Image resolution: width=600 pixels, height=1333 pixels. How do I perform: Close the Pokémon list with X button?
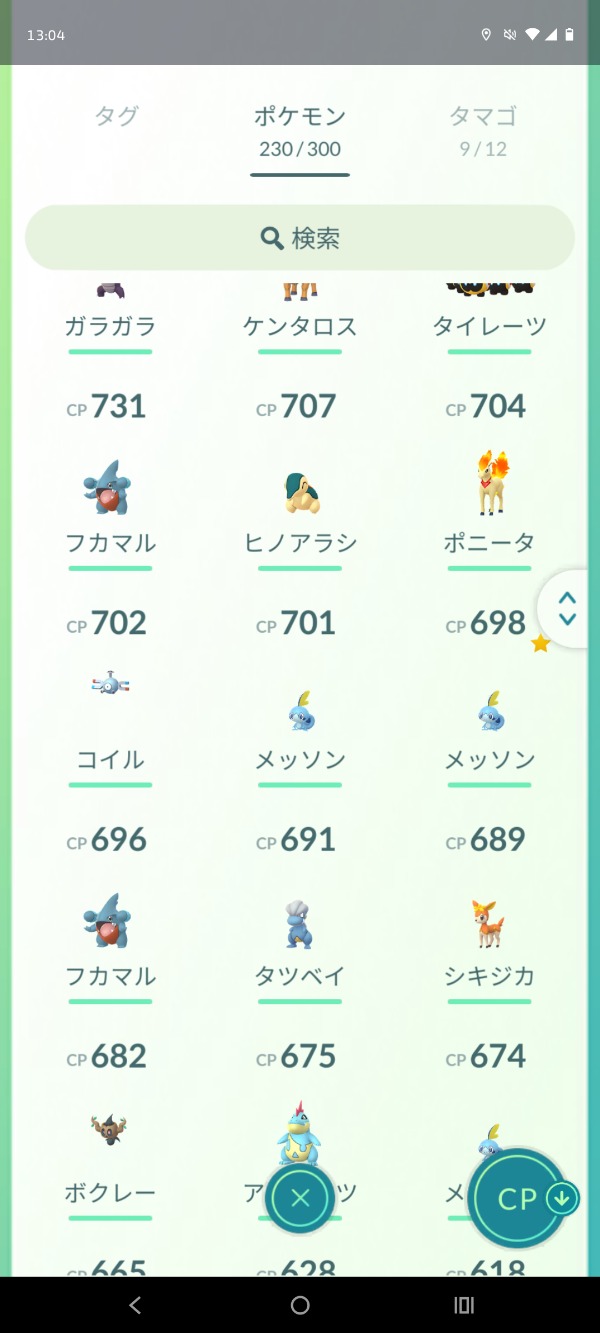tap(300, 1198)
